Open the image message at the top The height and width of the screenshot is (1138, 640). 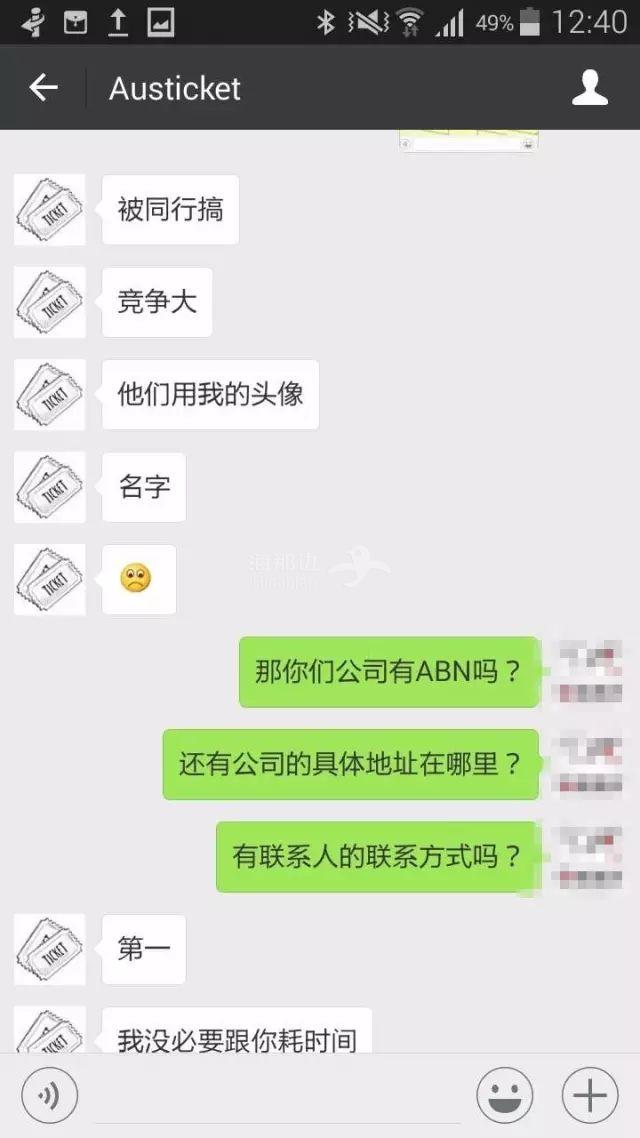click(x=468, y=141)
